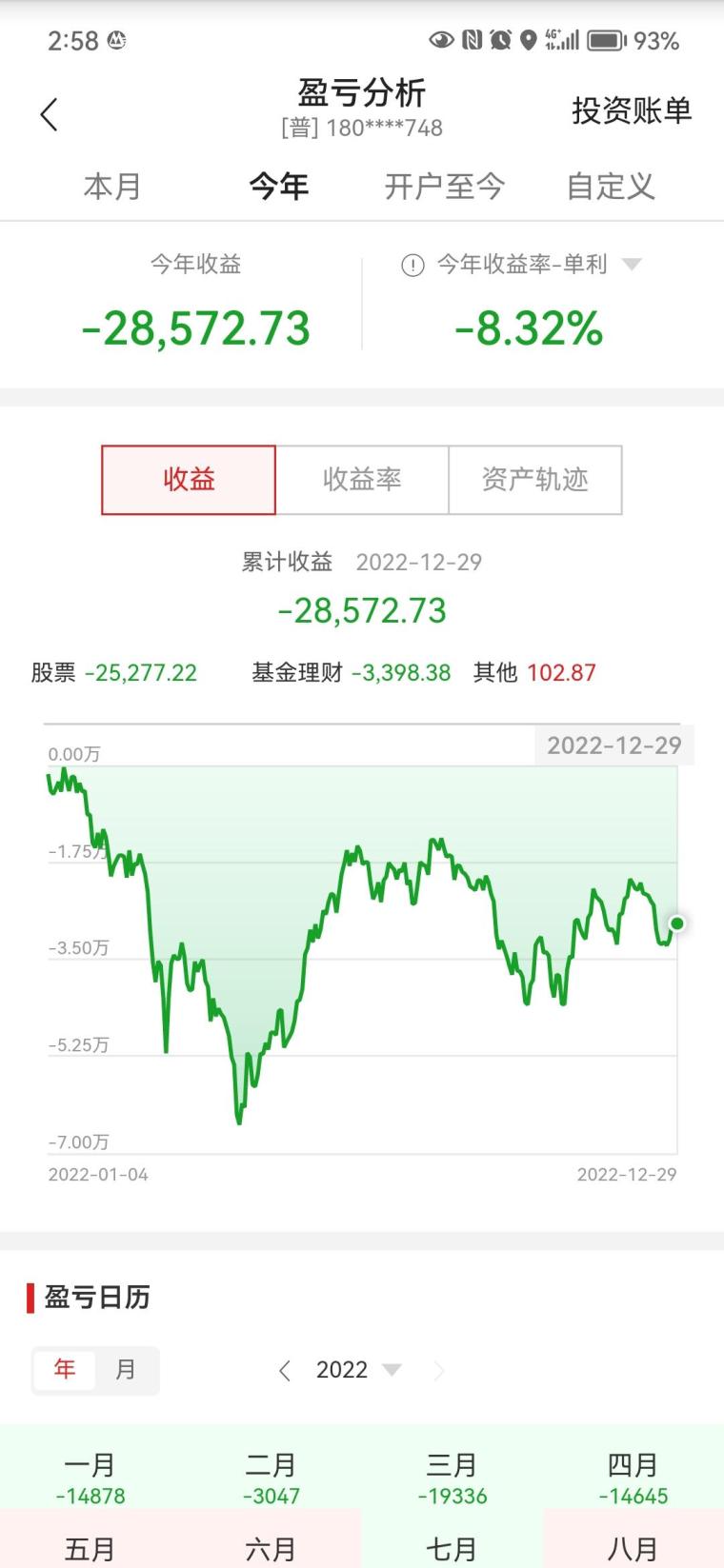Open 三月 monthly result

click(452, 1477)
